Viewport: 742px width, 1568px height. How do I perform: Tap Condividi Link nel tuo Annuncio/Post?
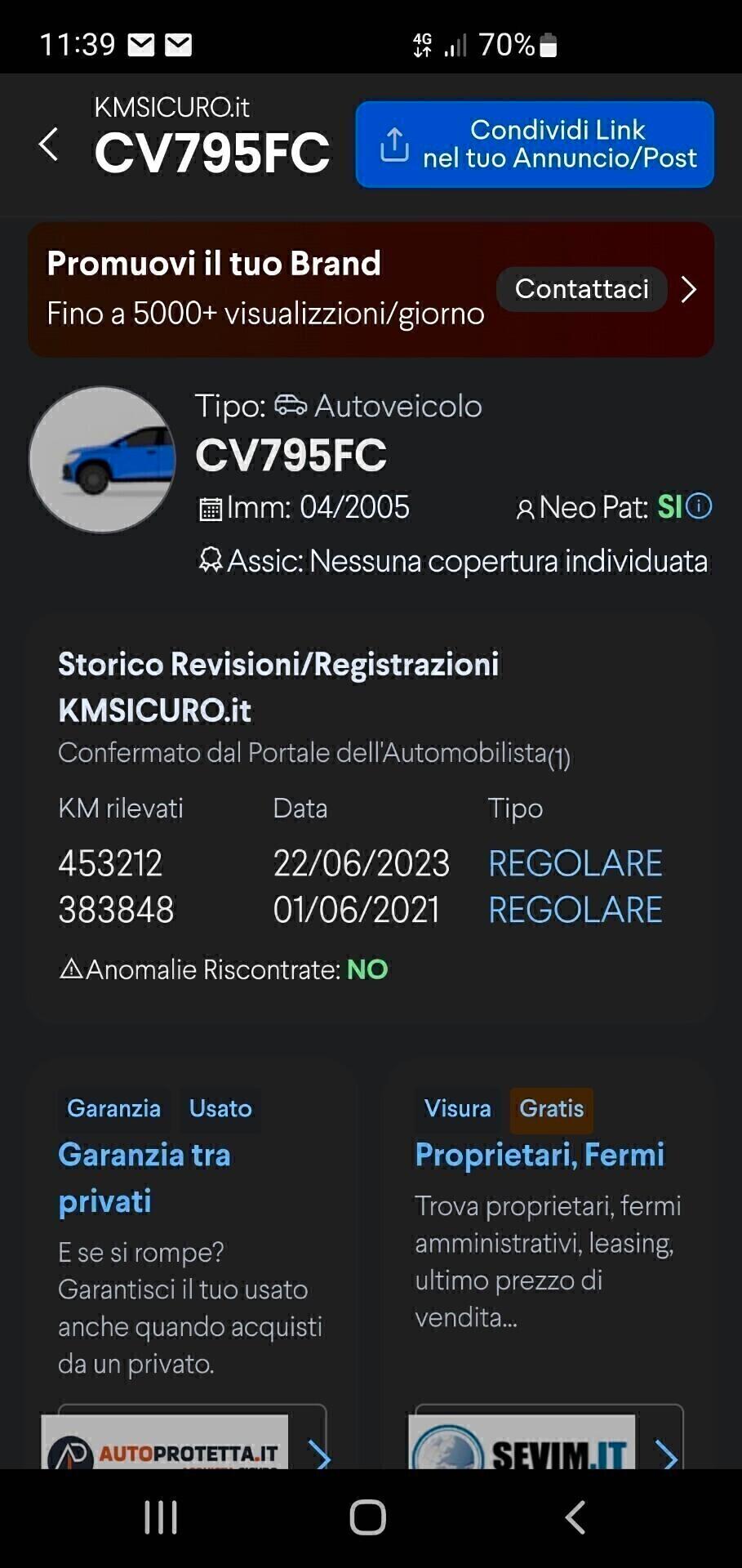click(x=535, y=145)
